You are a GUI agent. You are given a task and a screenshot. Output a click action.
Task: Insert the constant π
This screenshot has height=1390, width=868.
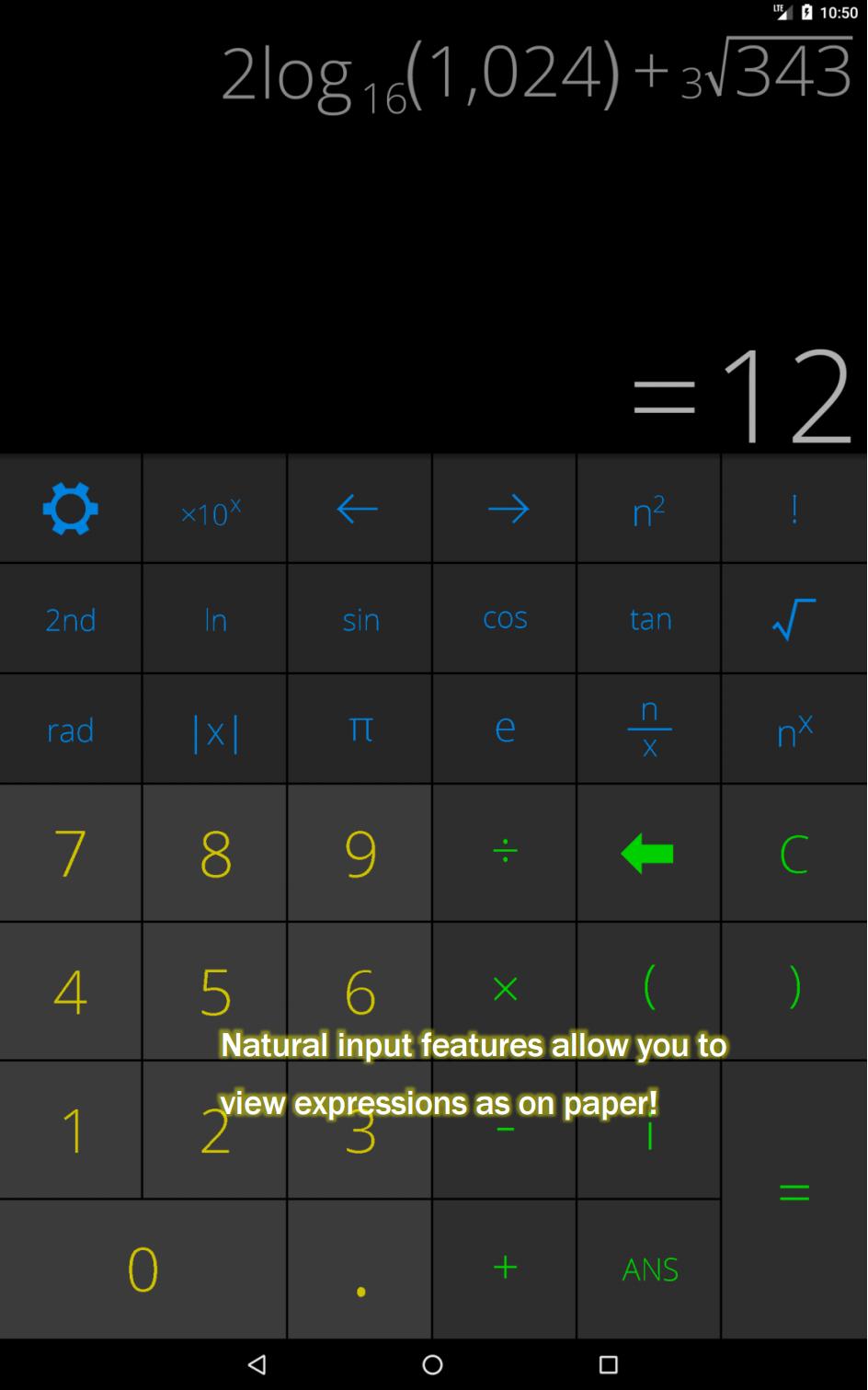pyautogui.click(x=360, y=729)
